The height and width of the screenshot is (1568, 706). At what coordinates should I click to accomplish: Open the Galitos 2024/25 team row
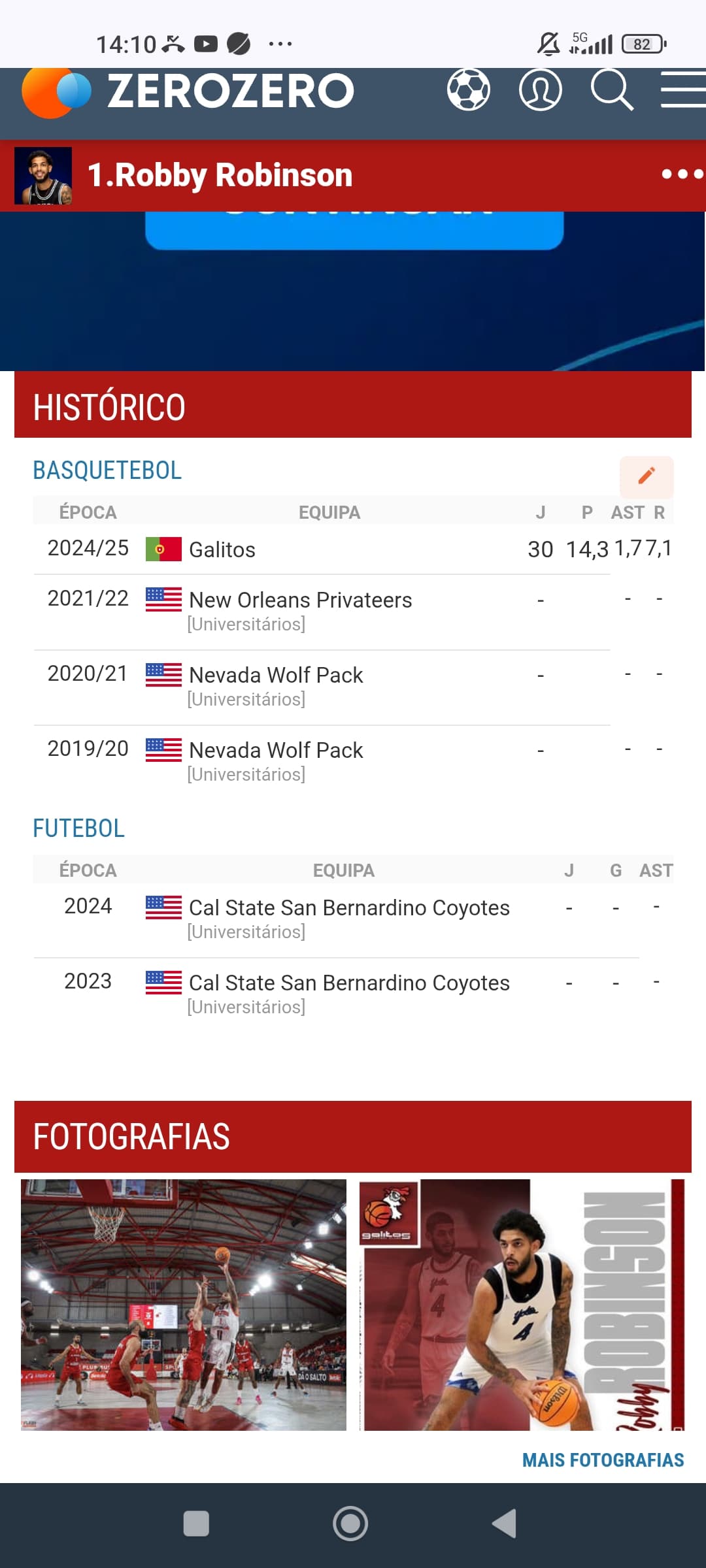click(x=353, y=549)
